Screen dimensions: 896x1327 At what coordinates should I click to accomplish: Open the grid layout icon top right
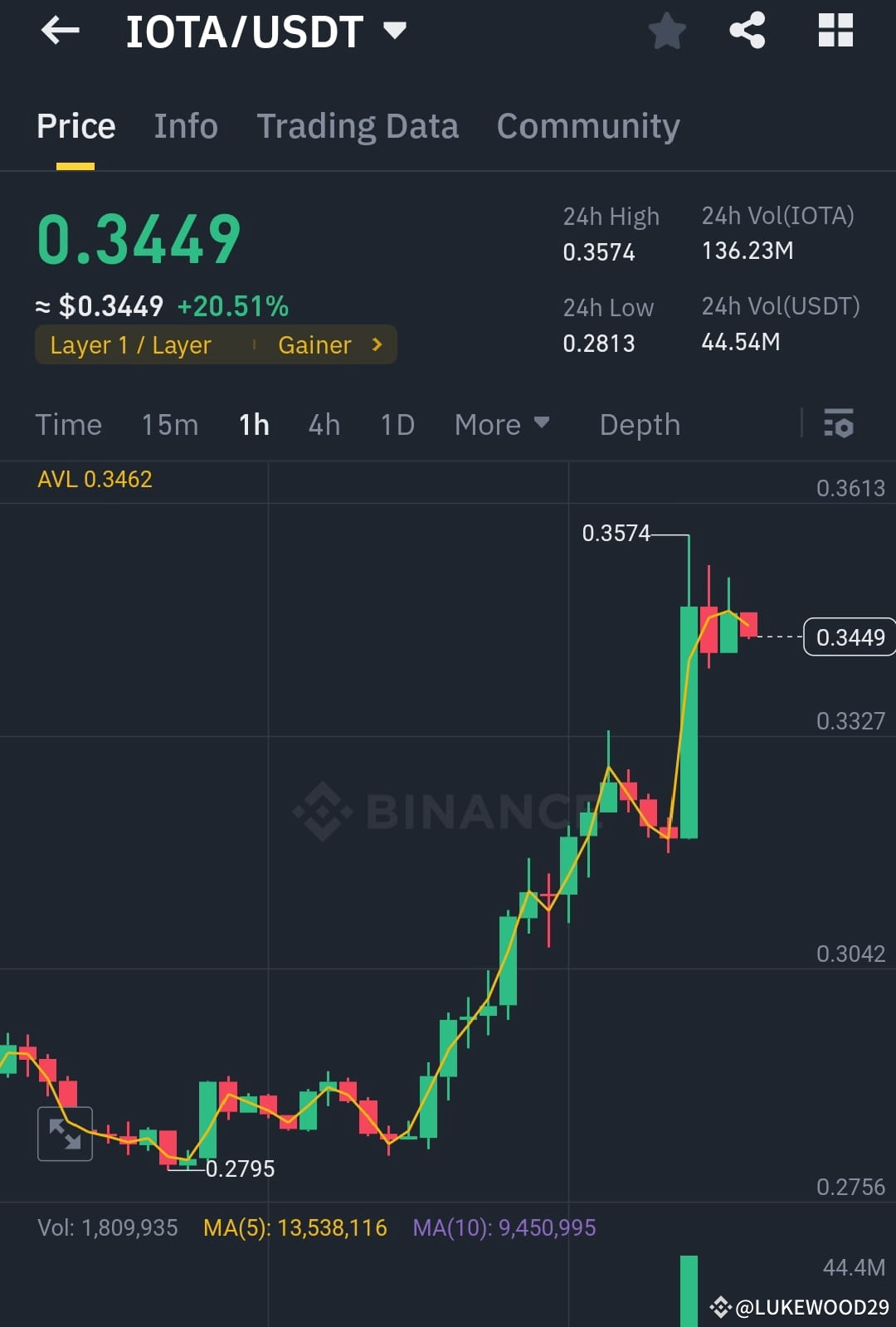(835, 29)
